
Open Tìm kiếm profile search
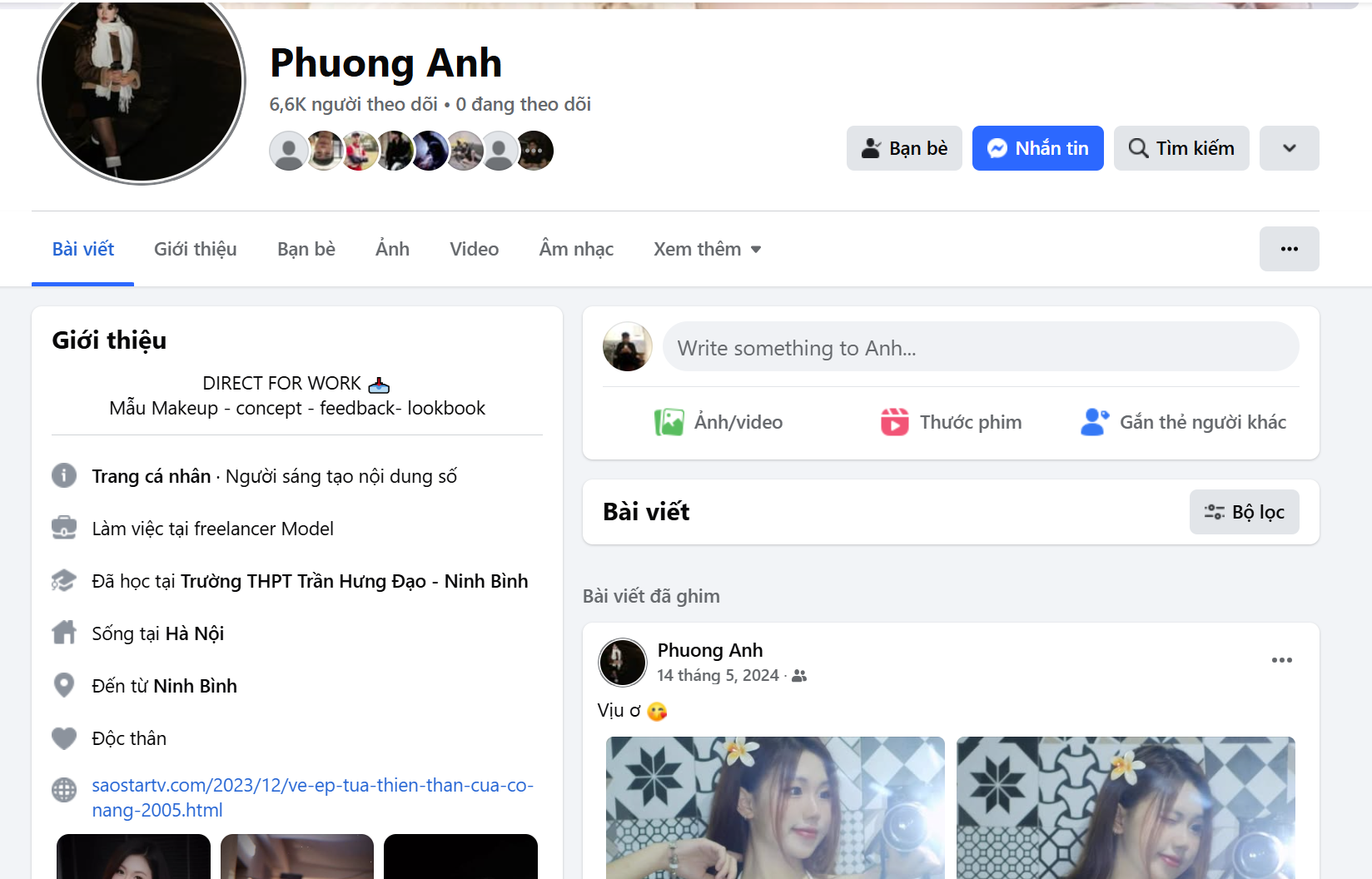click(1181, 148)
